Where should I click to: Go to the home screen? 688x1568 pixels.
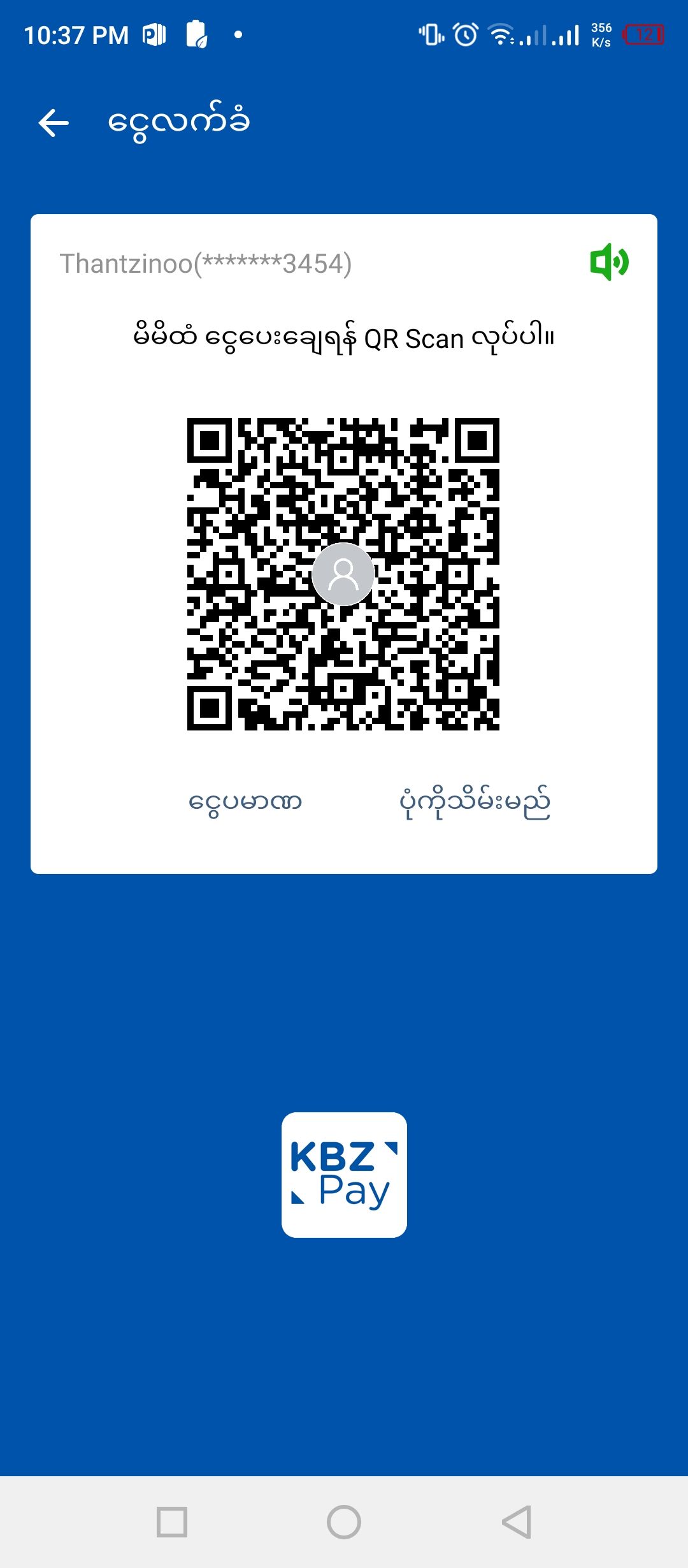(x=344, y=1522)
